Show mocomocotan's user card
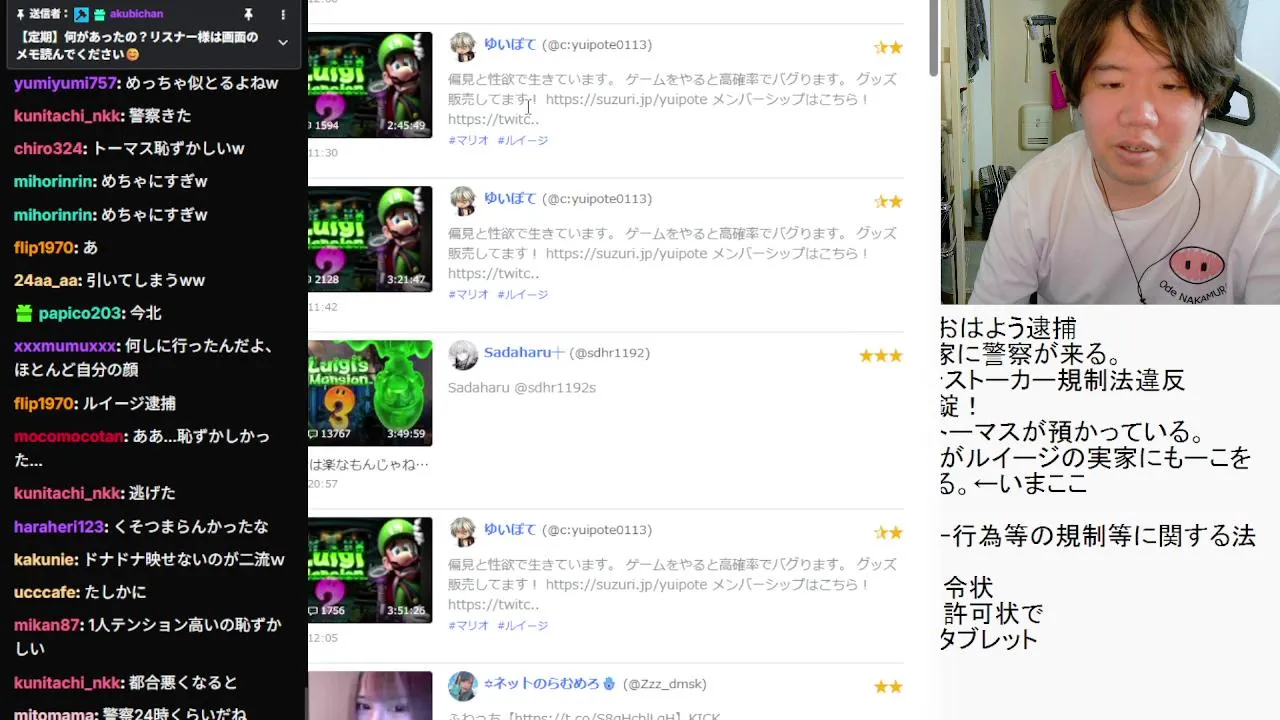The height and width of the screenshot is (720, 1280). pyautogui.click(x=68, y=437)
